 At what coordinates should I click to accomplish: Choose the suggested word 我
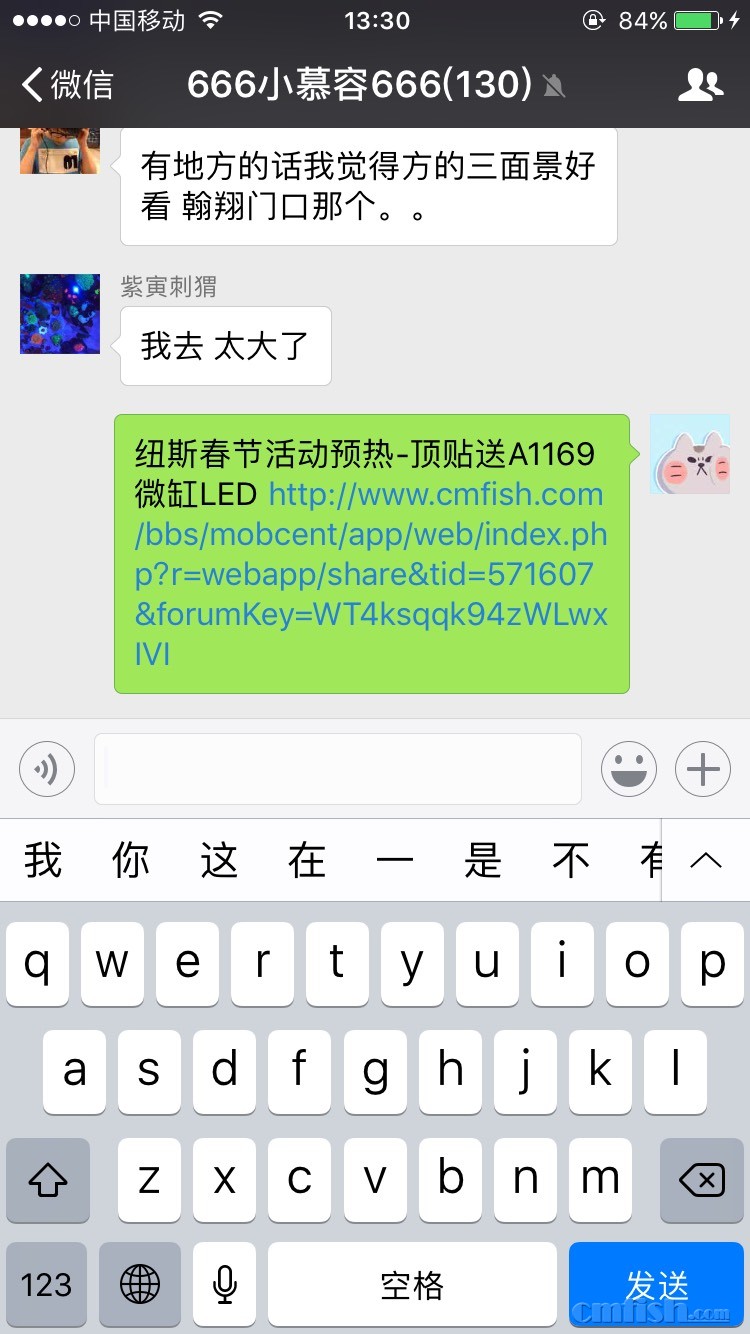click(x=44, y=861)
